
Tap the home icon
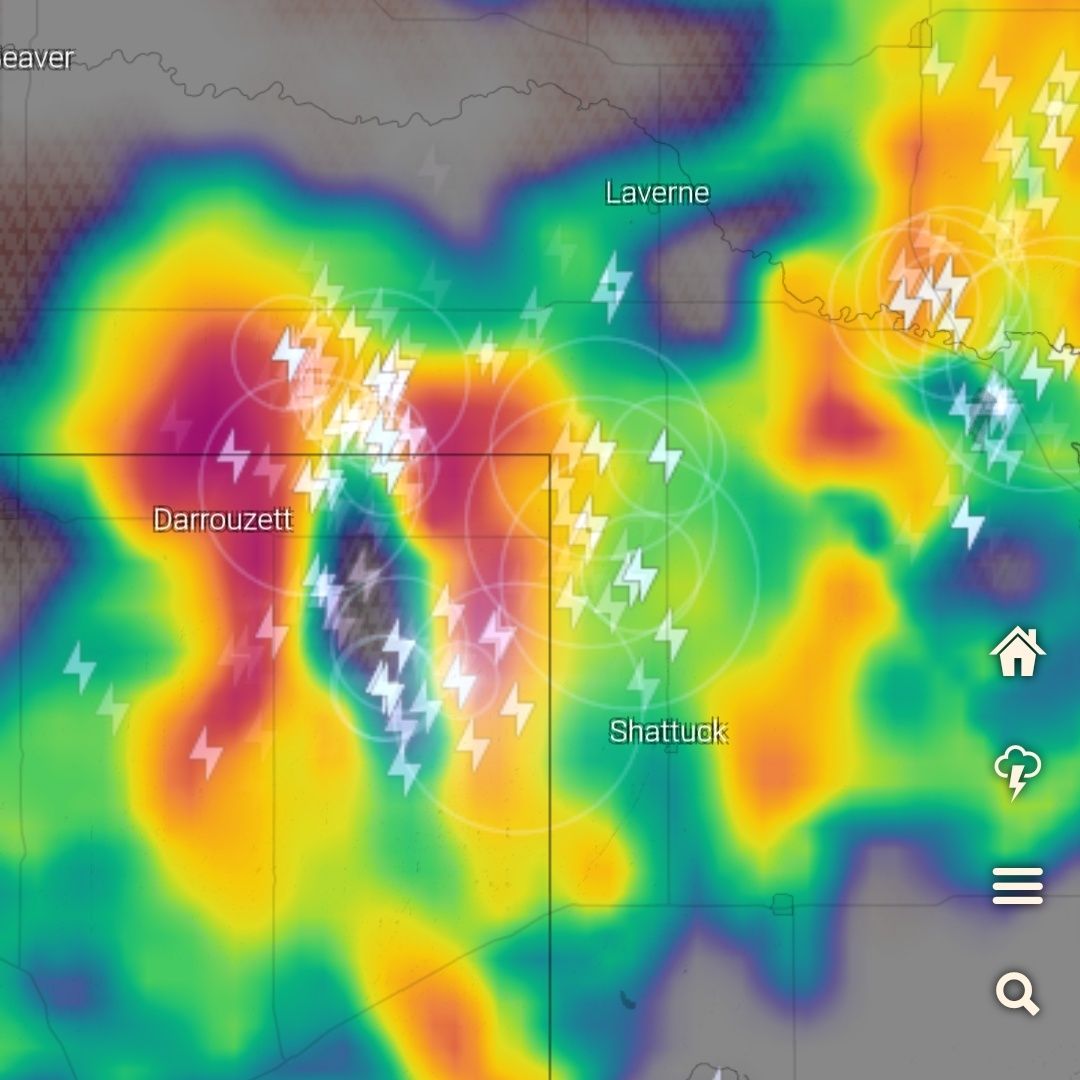coord(1017,652)
